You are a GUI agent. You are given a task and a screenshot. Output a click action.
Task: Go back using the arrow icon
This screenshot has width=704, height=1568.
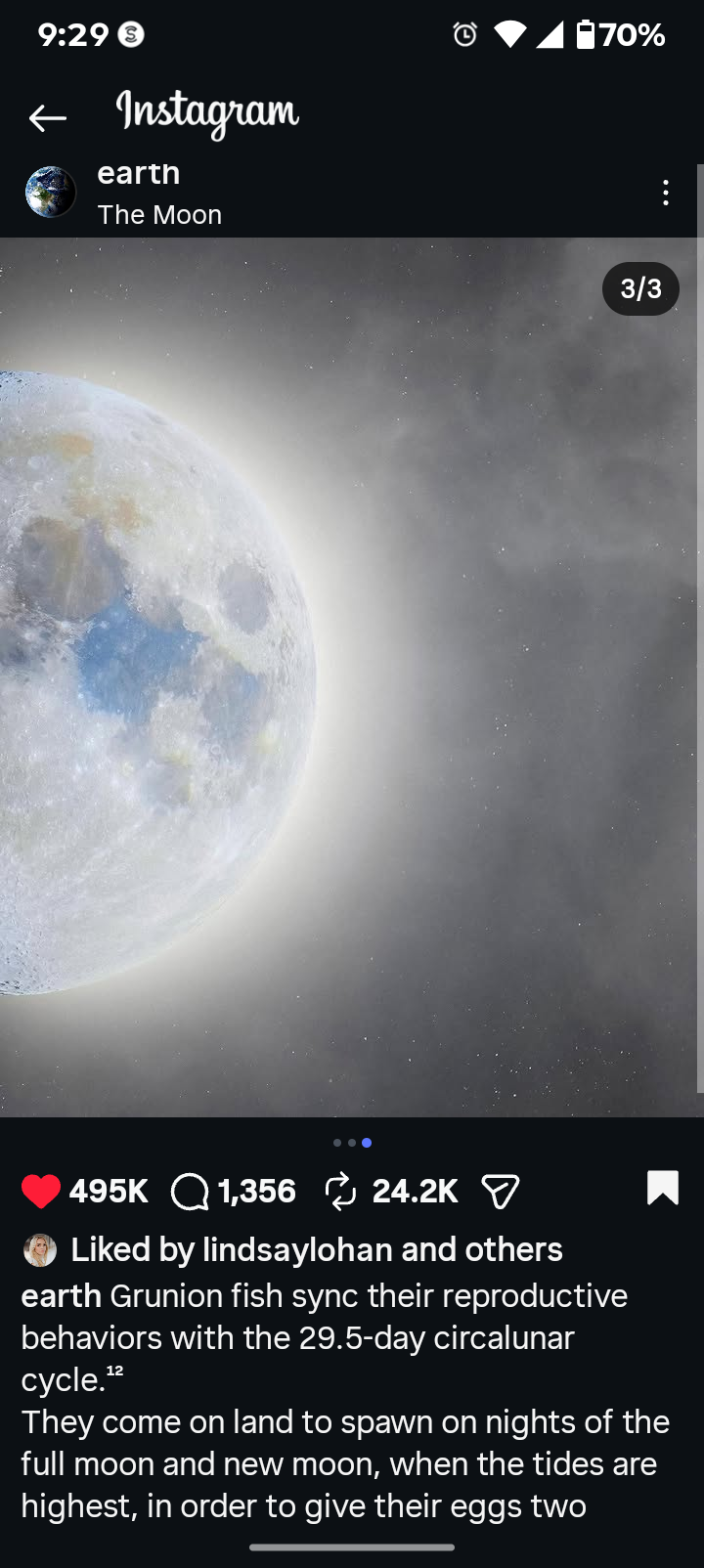(47, 118)
